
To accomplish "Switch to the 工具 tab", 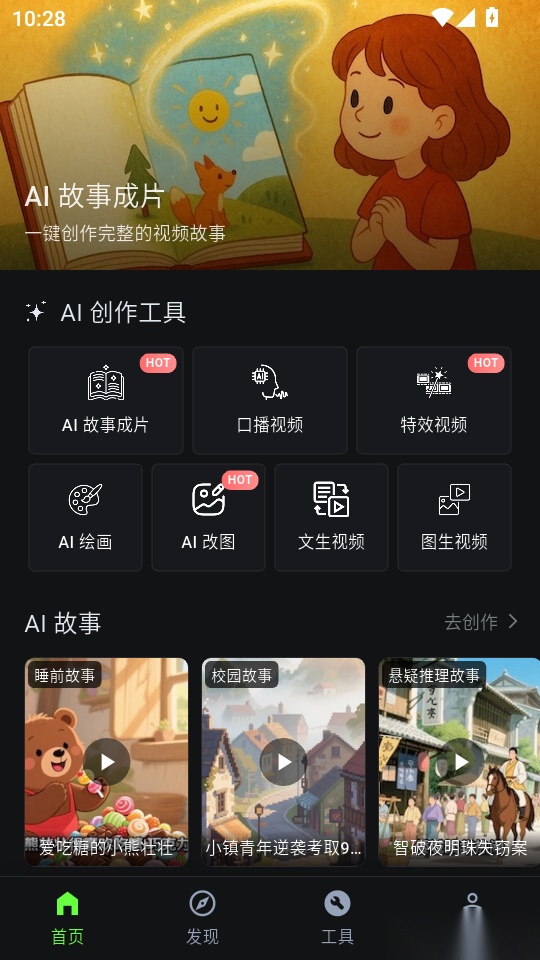I will [x=337, y=918].
